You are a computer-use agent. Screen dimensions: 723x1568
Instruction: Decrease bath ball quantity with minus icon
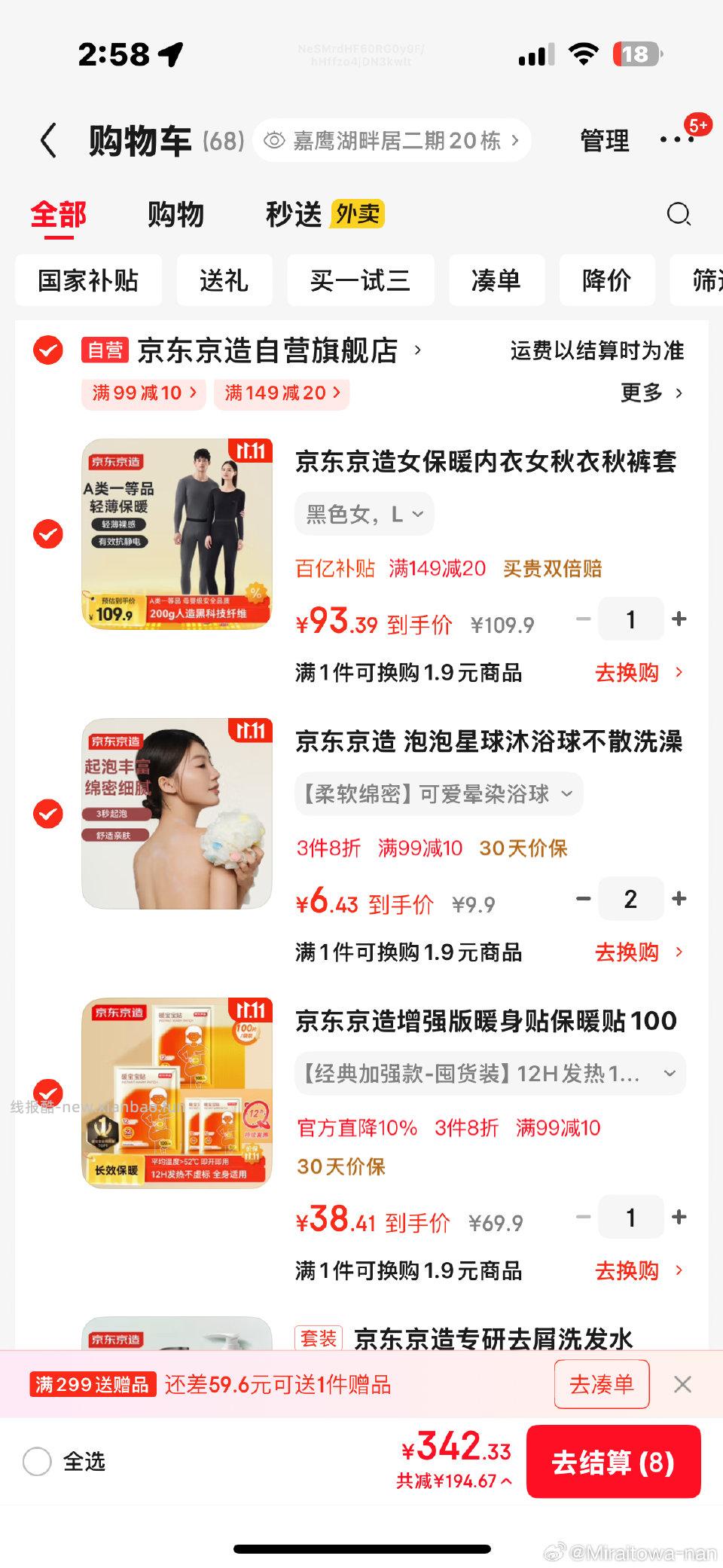582,899
